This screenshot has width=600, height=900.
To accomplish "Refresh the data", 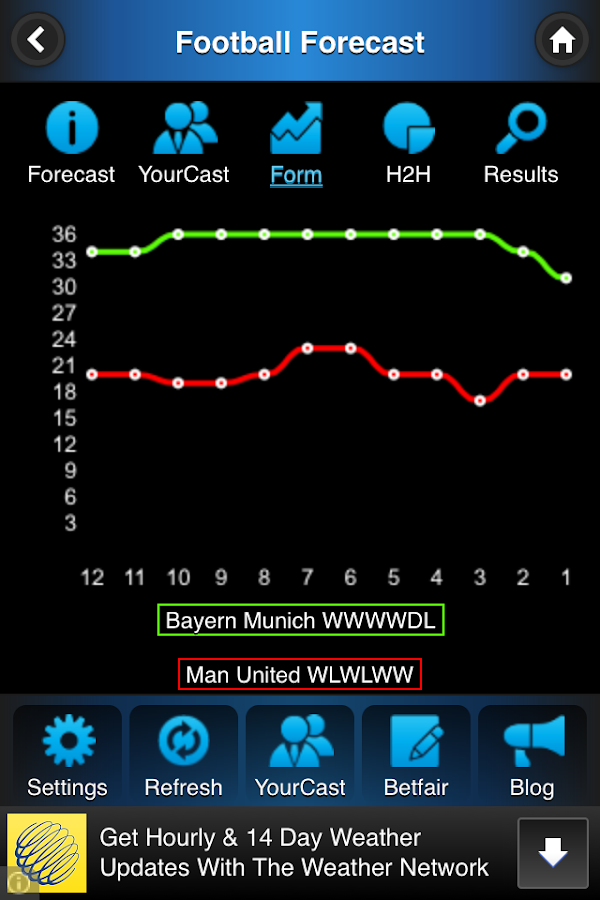I will [184, 755].
